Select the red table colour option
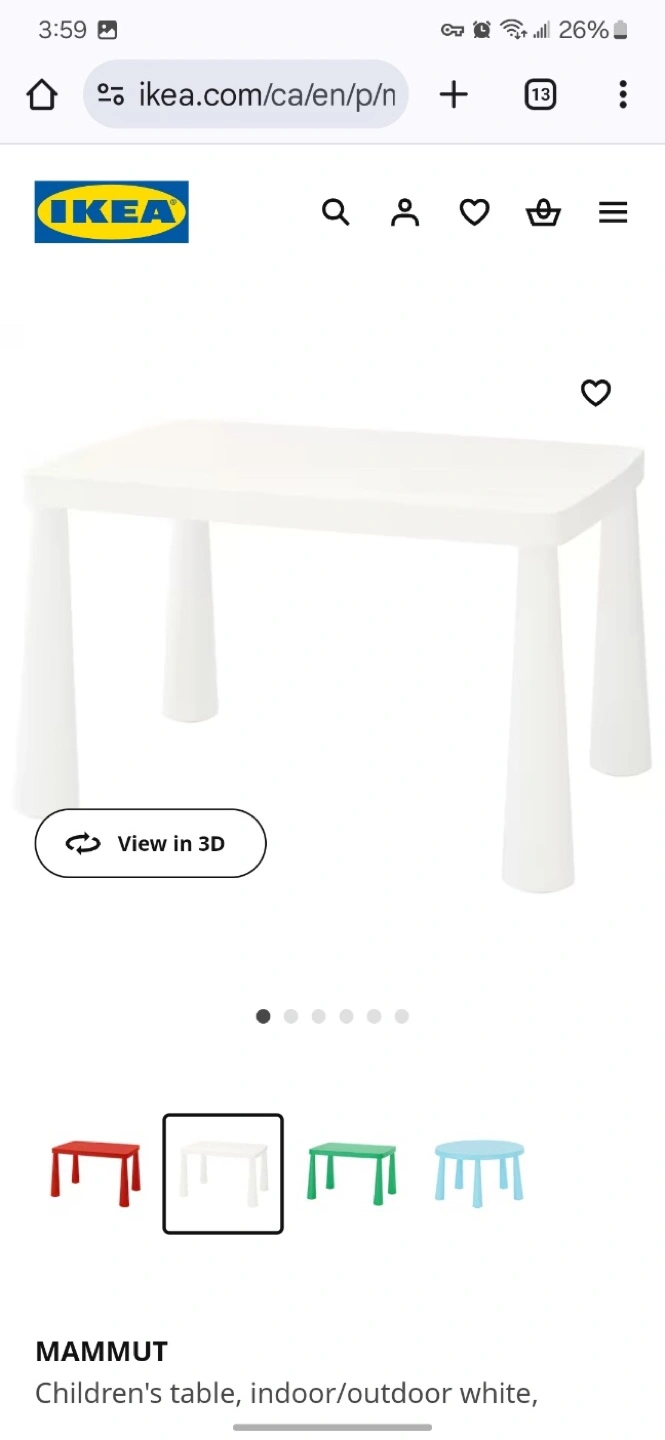Viewport: 665px width, 1440px height. (95, 1173)
